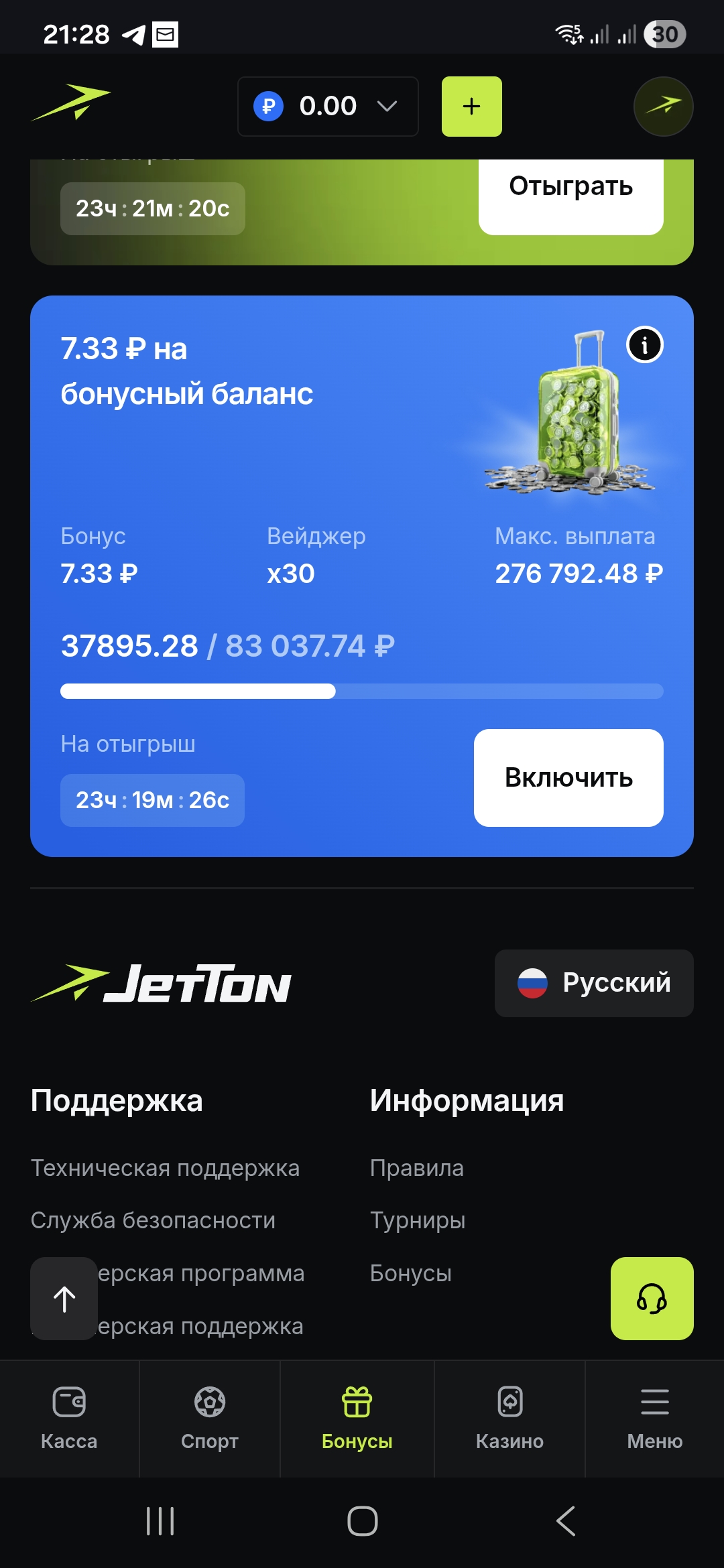Viewport: 724px width, 1568px height.
Task: Jump back to top with the arrow button
Action: (x=64, y=1299)
